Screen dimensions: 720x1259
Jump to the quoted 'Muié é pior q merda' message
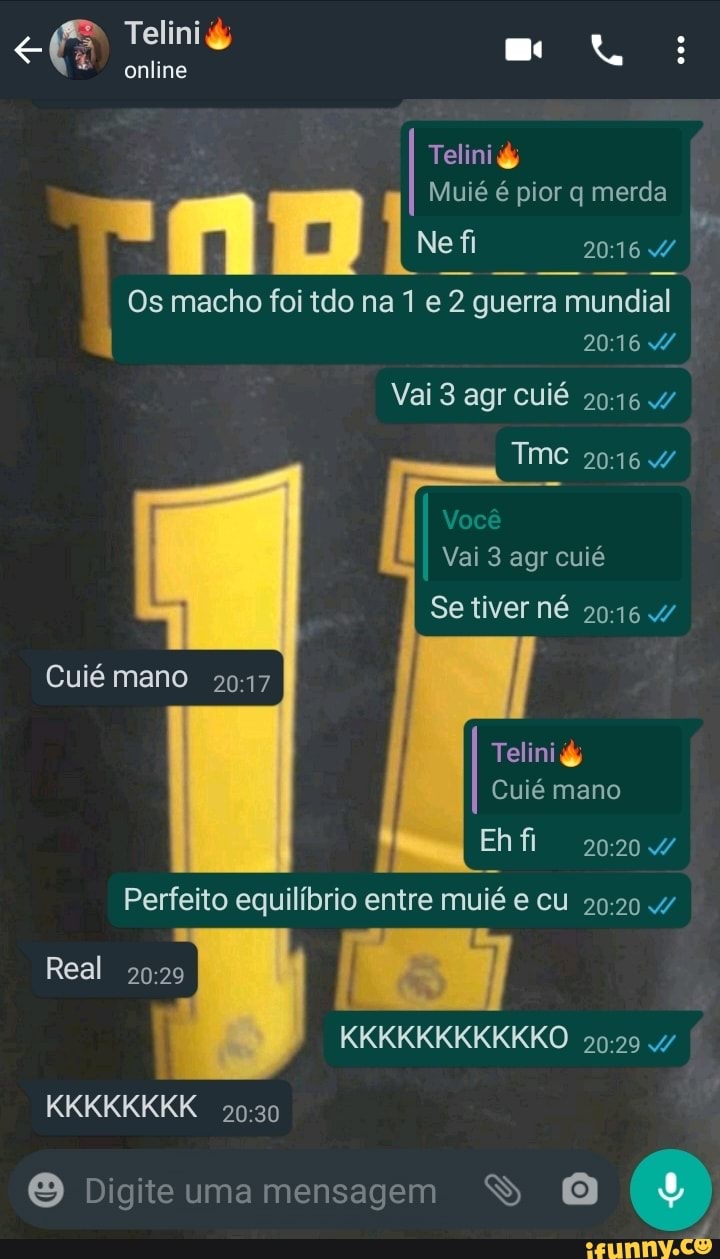tap(547, 174)
